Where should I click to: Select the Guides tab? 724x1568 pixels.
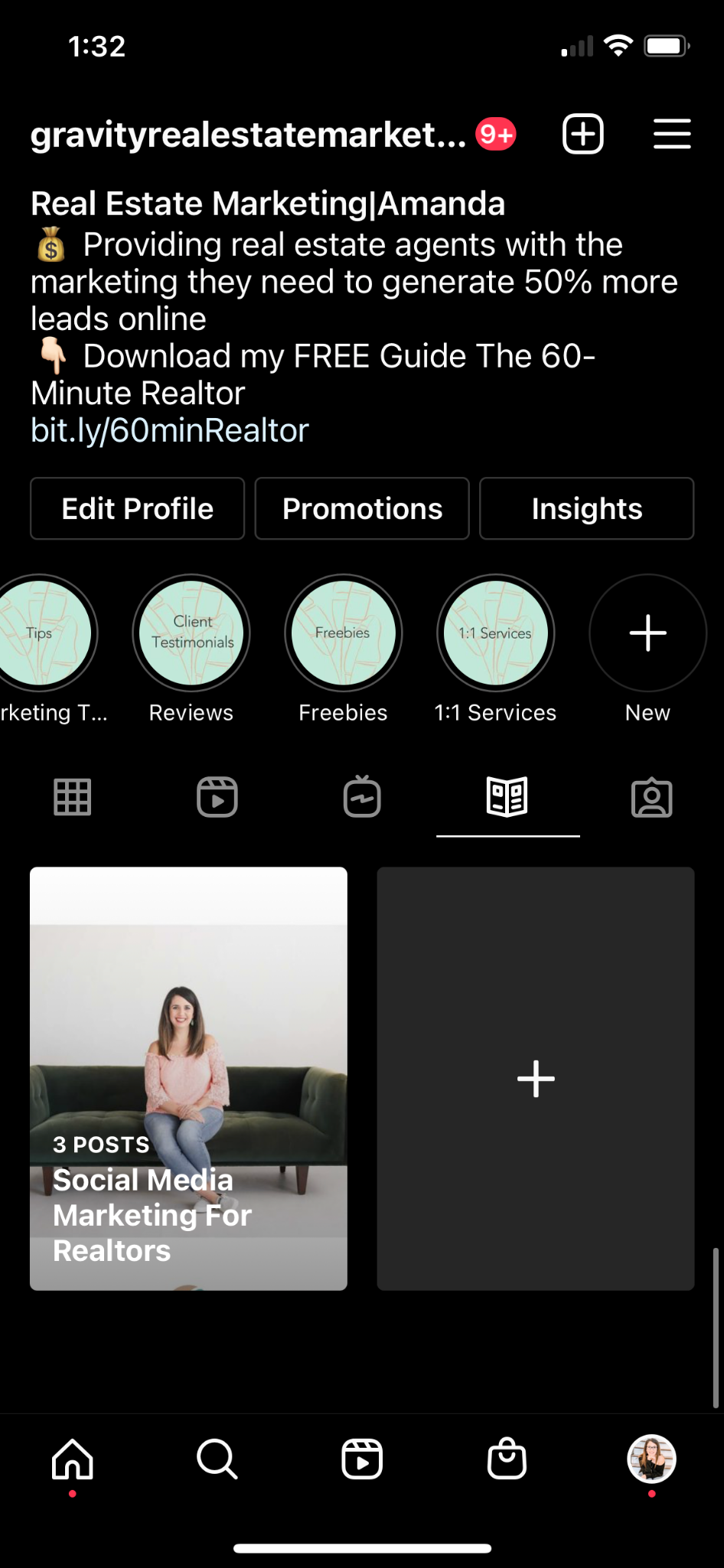tap(507, 797)
